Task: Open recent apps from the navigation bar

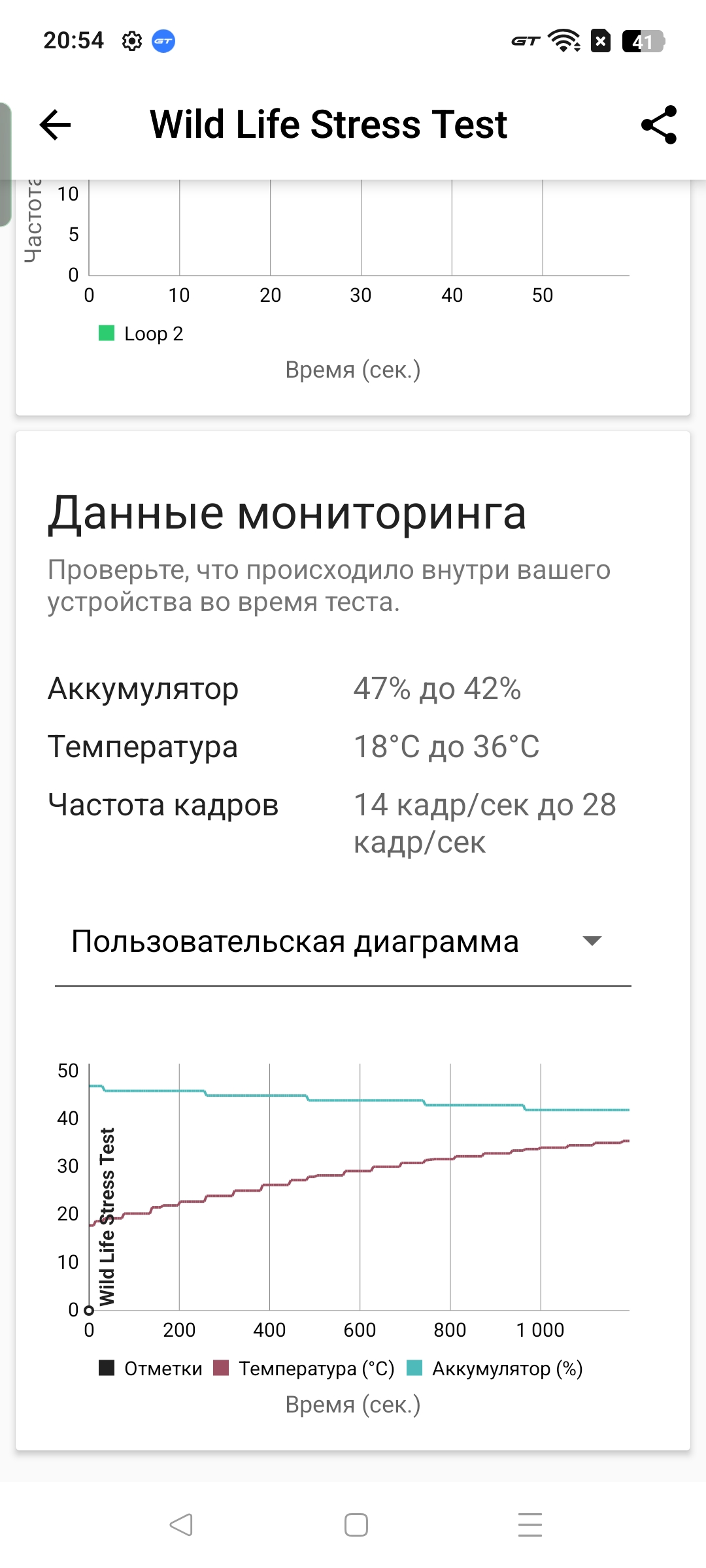Action: click(x=530, y=1525)
